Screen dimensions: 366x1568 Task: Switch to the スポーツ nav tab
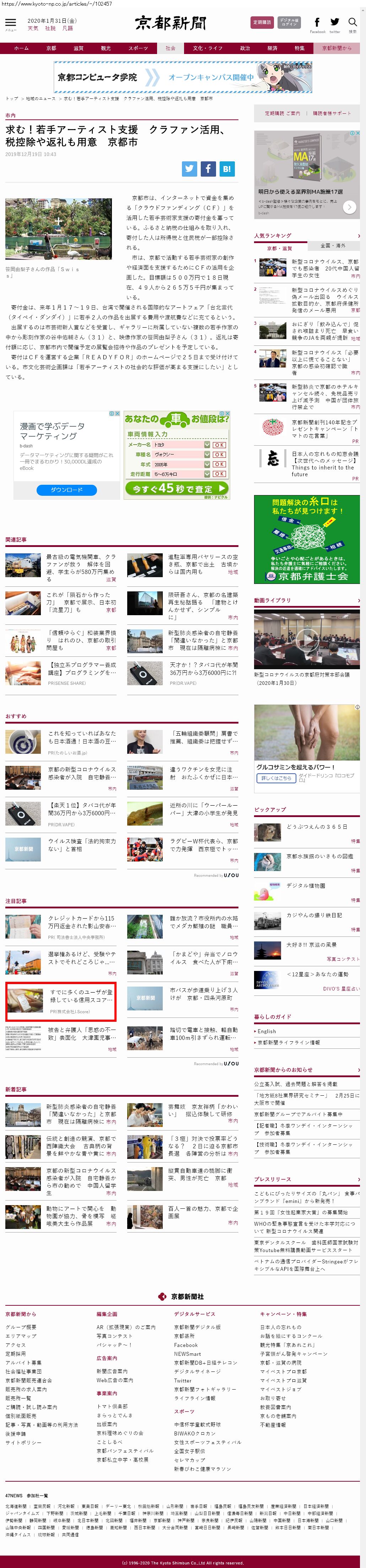point(138,48)
